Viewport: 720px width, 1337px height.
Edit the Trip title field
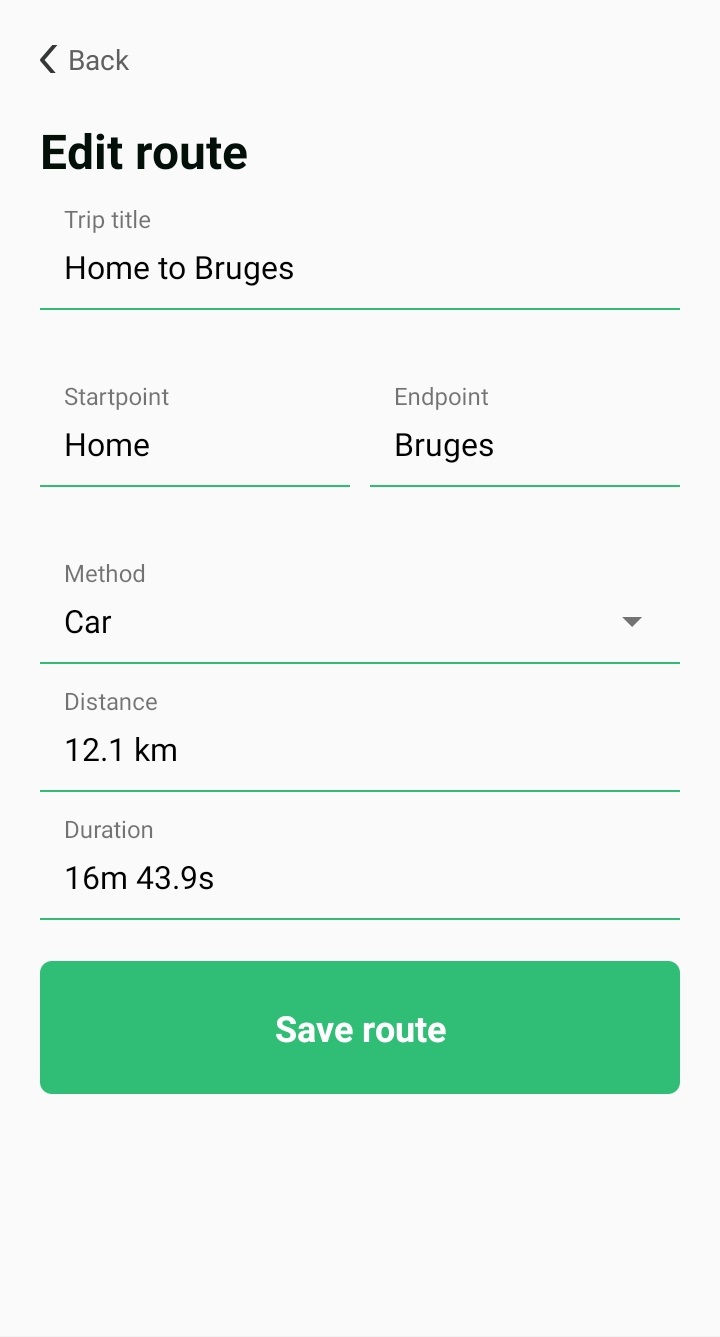(x=360, y=254)
